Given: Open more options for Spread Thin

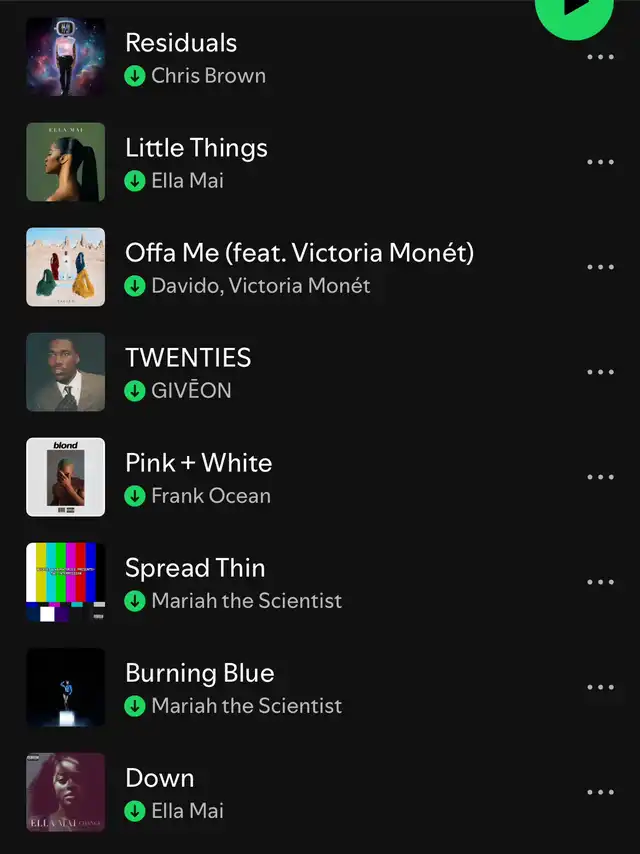Looking at the screenshot, I should (x=600, y=582).
